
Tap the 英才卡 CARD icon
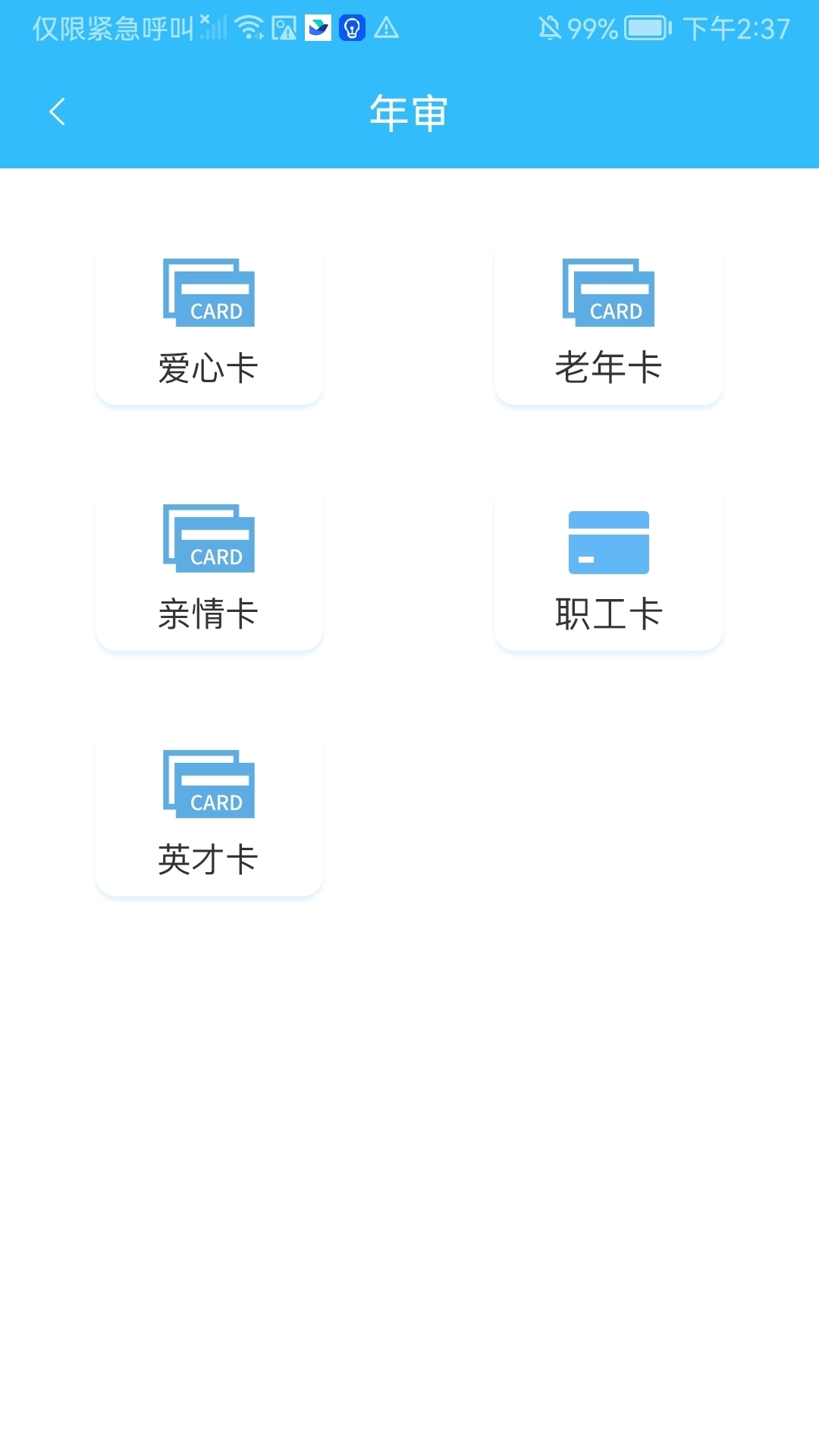[x=209, y=785]
